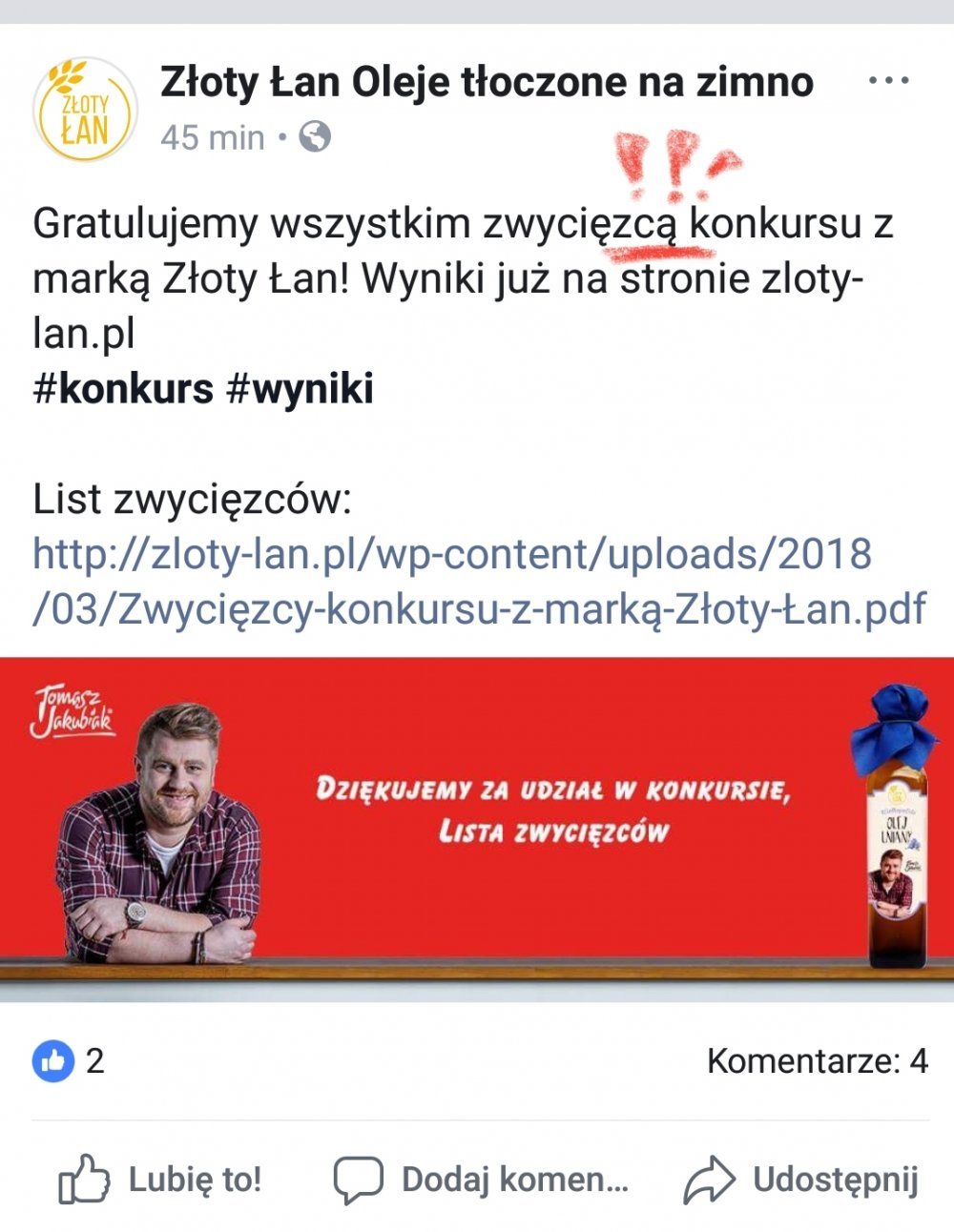The height and width of the screenshot is (1232, 954).
Task: Open the Komentarze: 4 comments list
Action: [817, 1060]
